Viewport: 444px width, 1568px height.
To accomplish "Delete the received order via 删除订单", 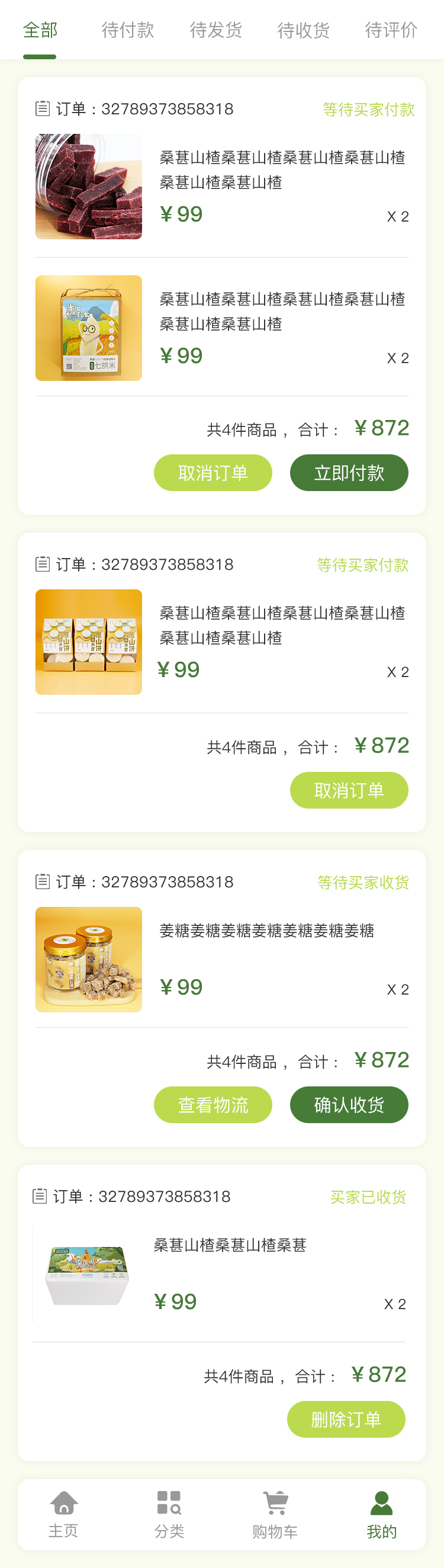I will tap(346, 1419).
